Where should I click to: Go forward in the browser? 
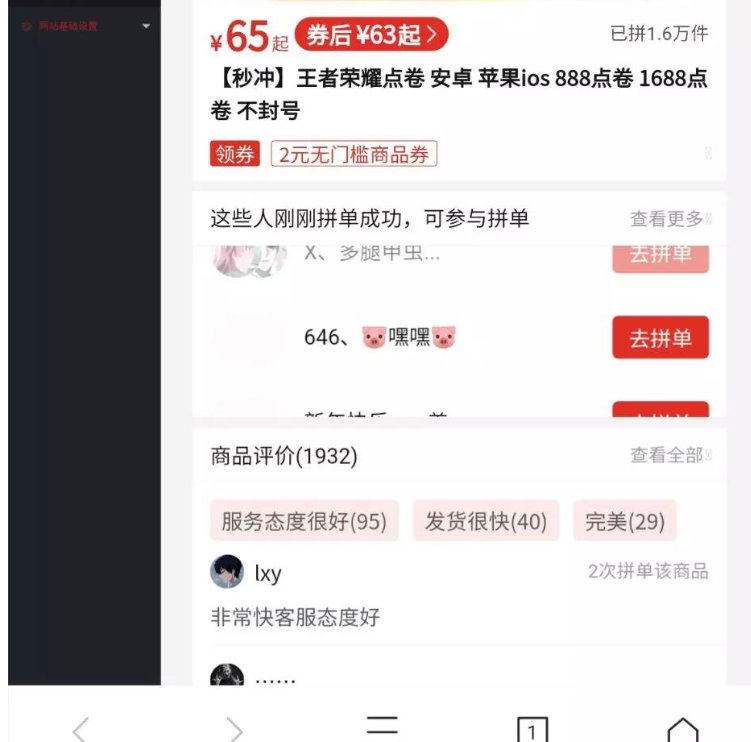[233, 728]
